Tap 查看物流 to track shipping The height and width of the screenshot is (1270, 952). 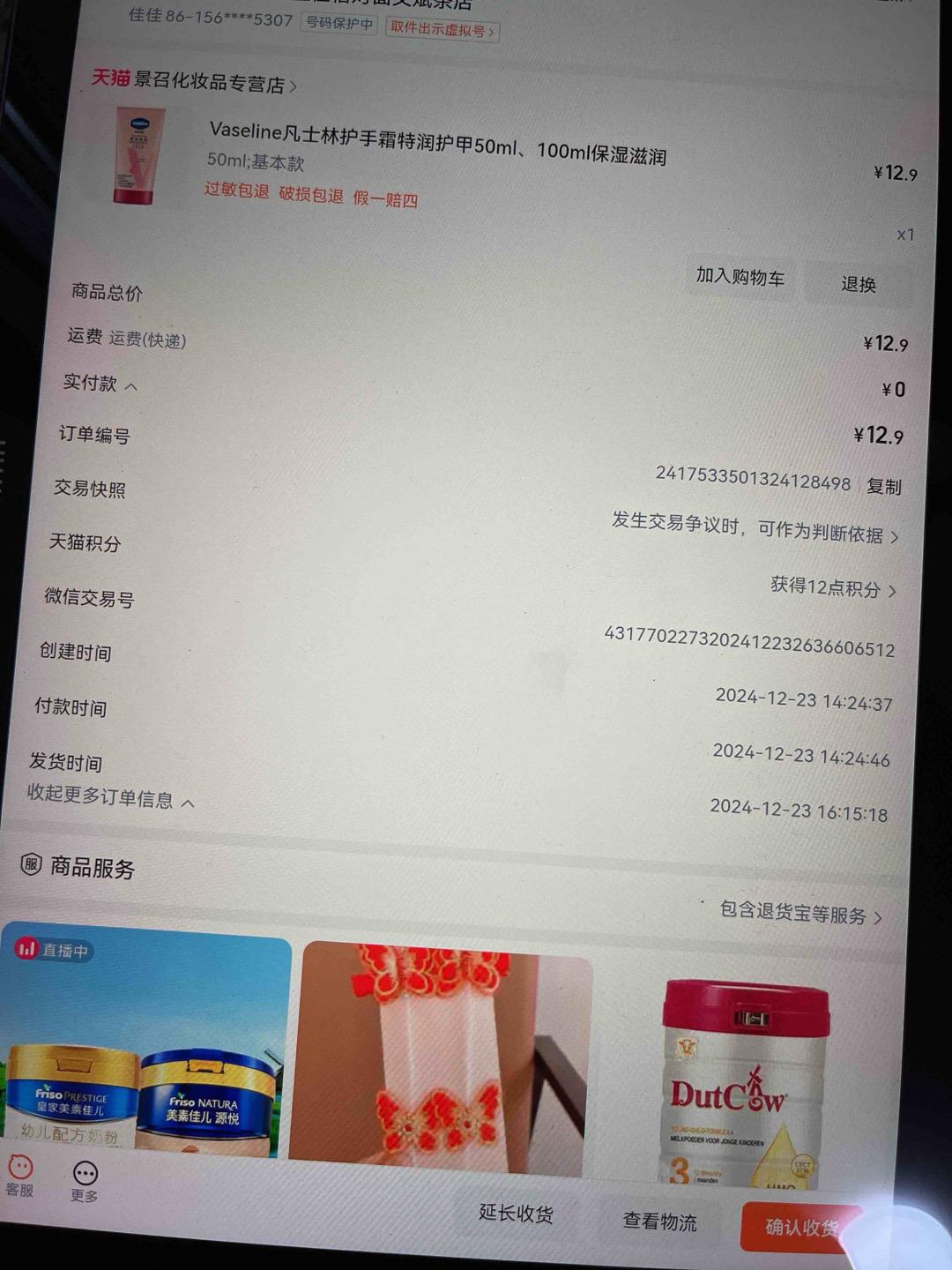[659, 1221]
